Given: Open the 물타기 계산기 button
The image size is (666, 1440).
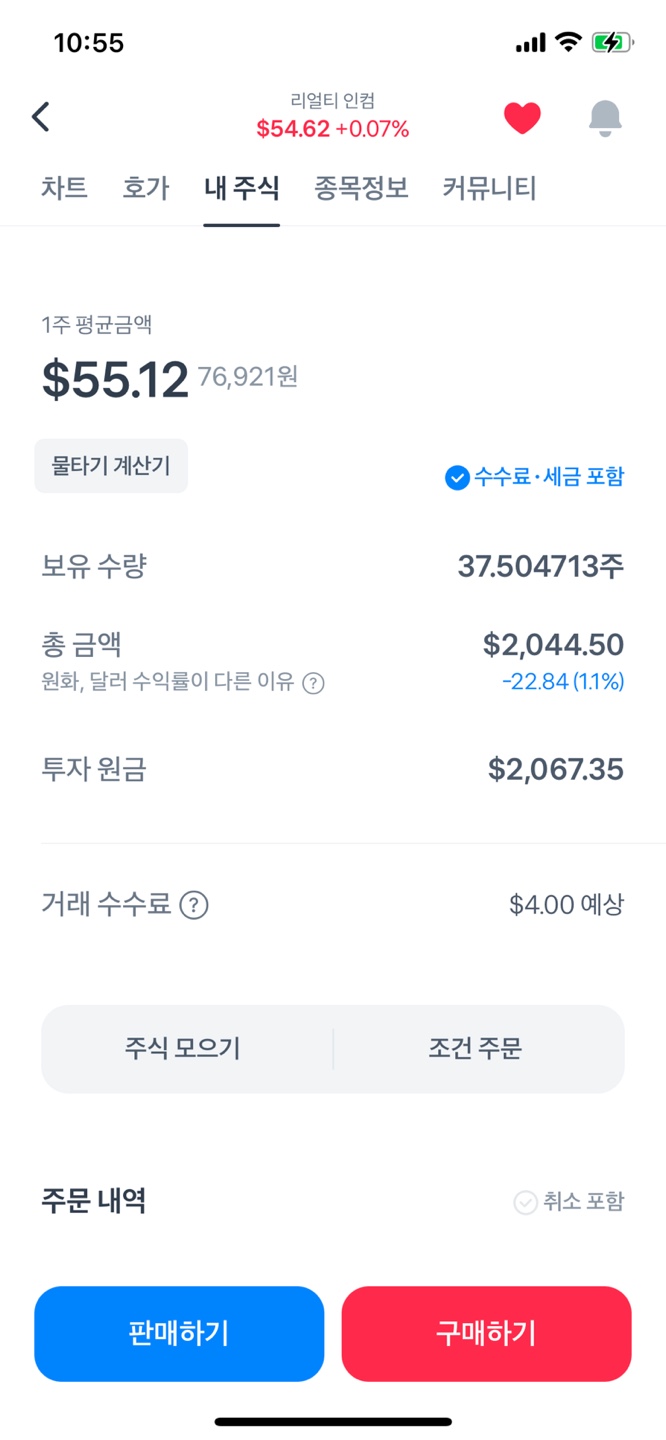Looking at the screenshot, I should tap(111, 466).
